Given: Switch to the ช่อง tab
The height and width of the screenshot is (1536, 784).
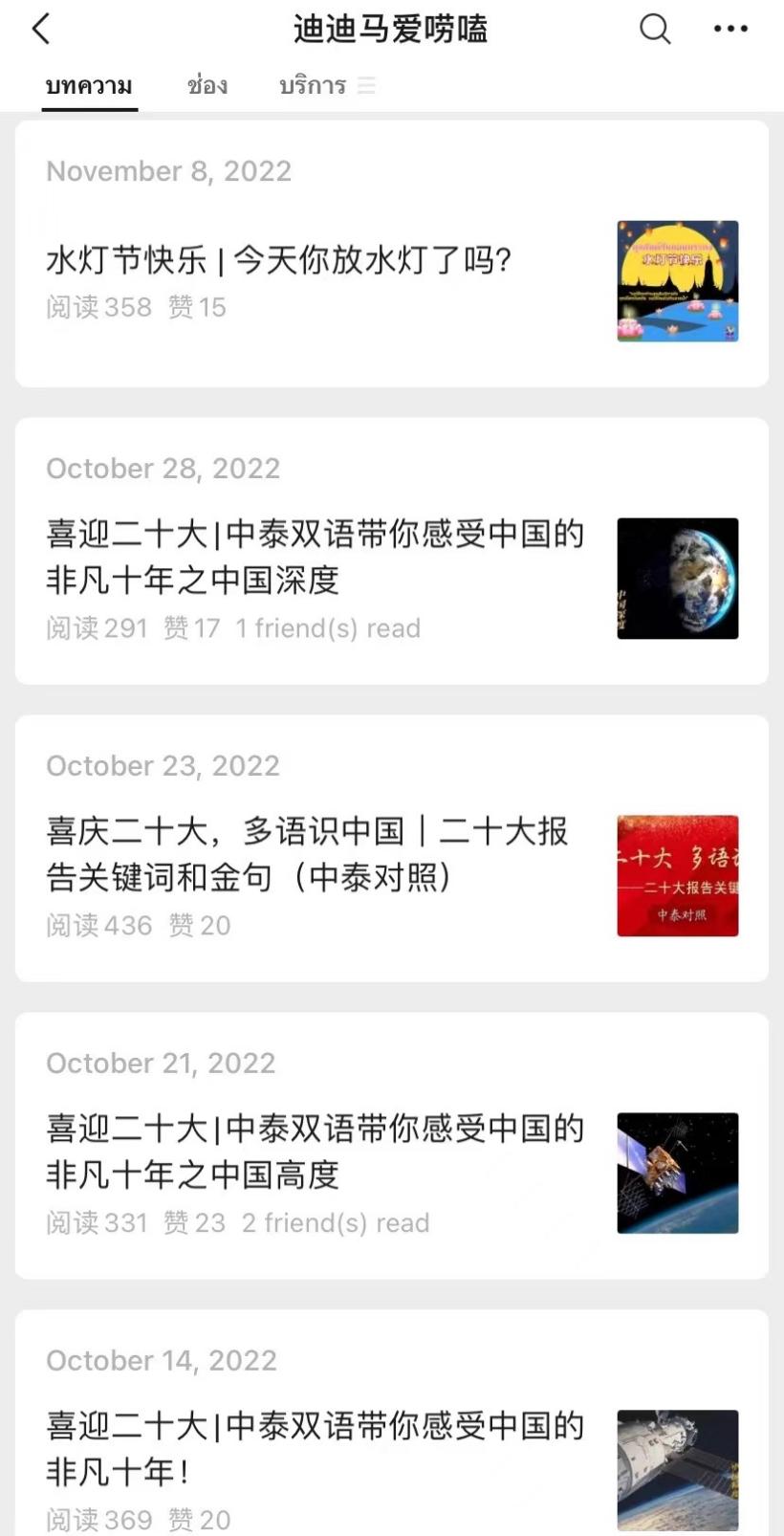Looking at the screenshot, I should tap(207, 86).
